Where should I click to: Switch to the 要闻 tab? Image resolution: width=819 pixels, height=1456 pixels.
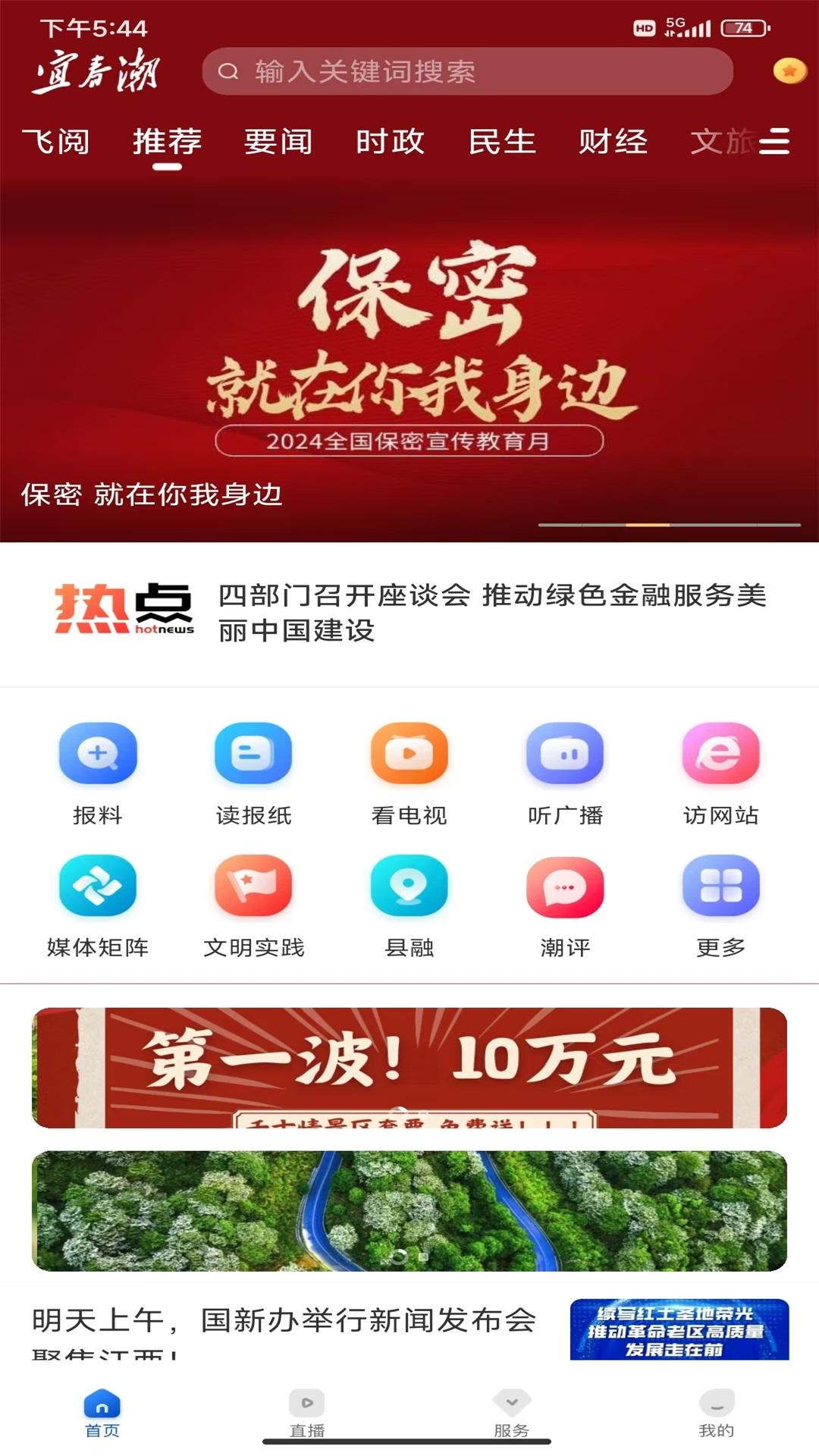click(278, 142)
